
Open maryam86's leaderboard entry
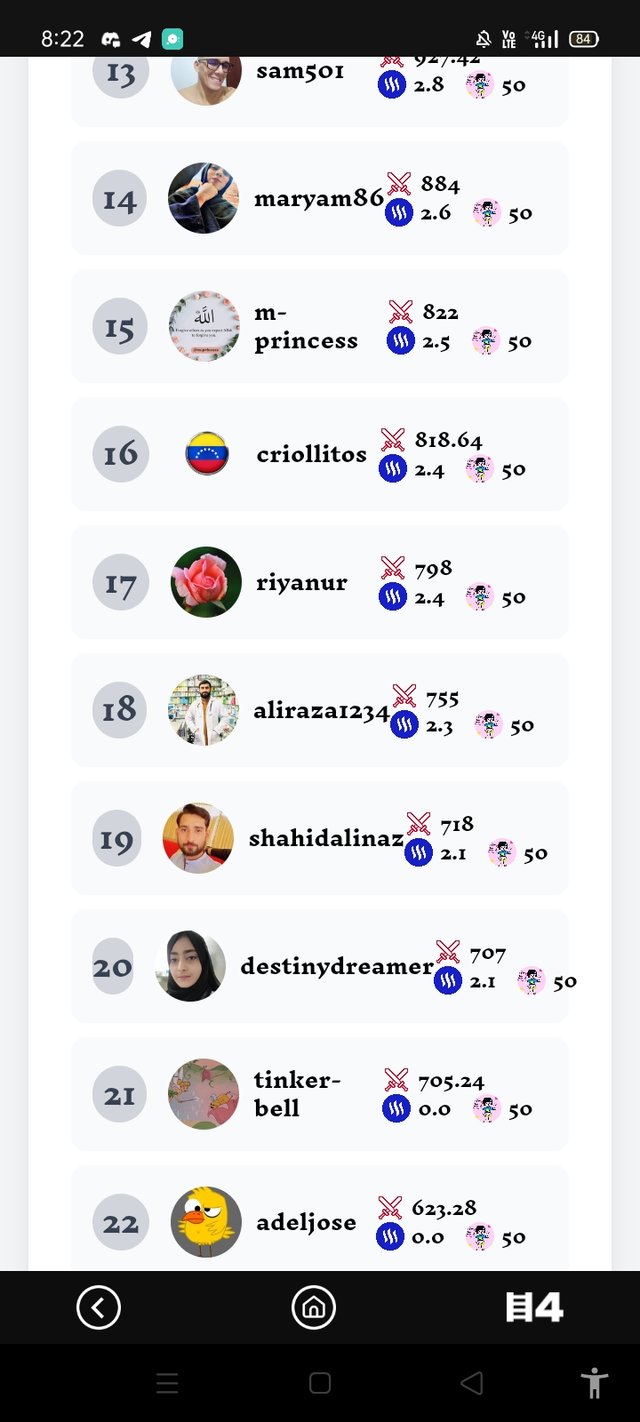[x=319, y=198]
